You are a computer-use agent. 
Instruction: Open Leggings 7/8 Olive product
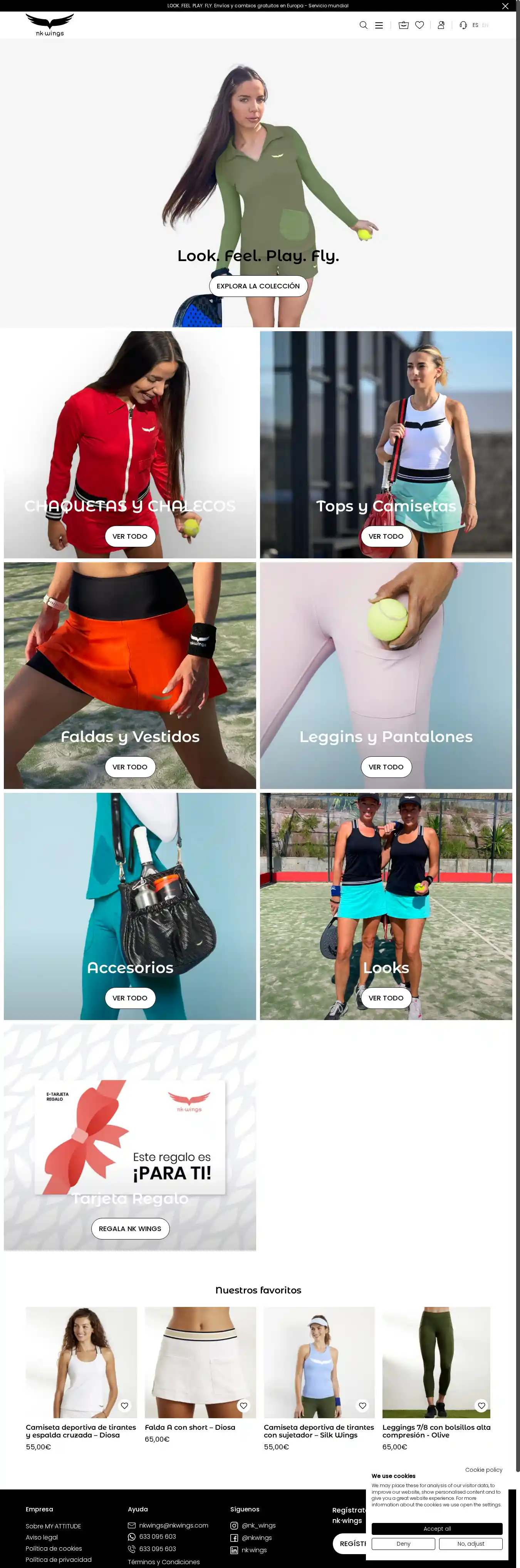click(436, 1431)
